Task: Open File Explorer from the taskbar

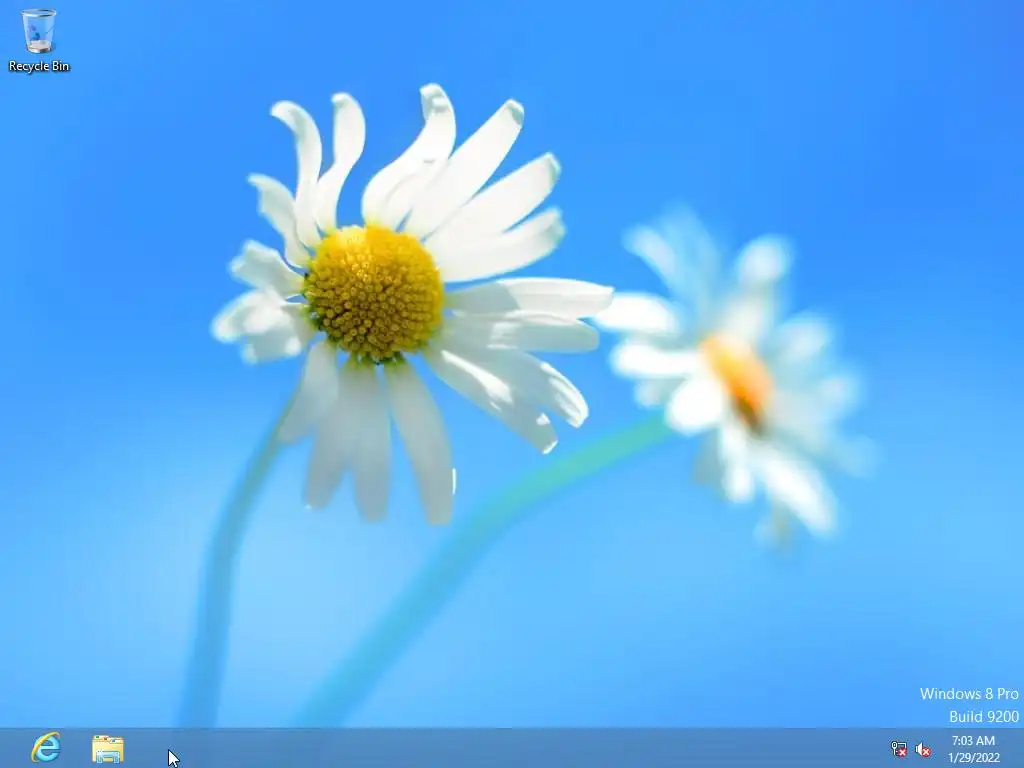Action: pos(108,748)
